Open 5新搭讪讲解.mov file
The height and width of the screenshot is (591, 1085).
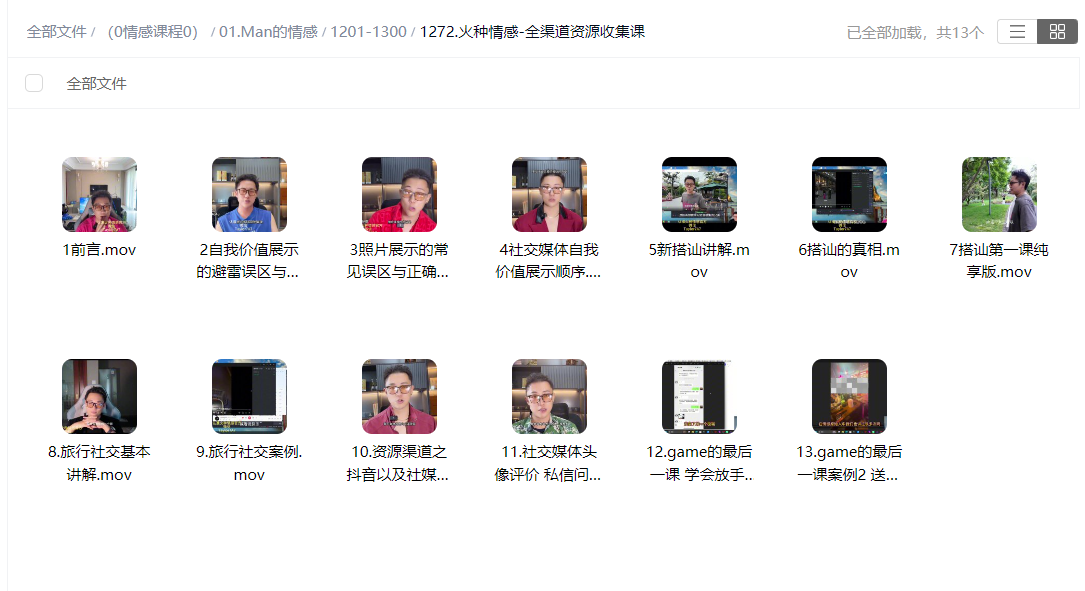click(699, 195)
